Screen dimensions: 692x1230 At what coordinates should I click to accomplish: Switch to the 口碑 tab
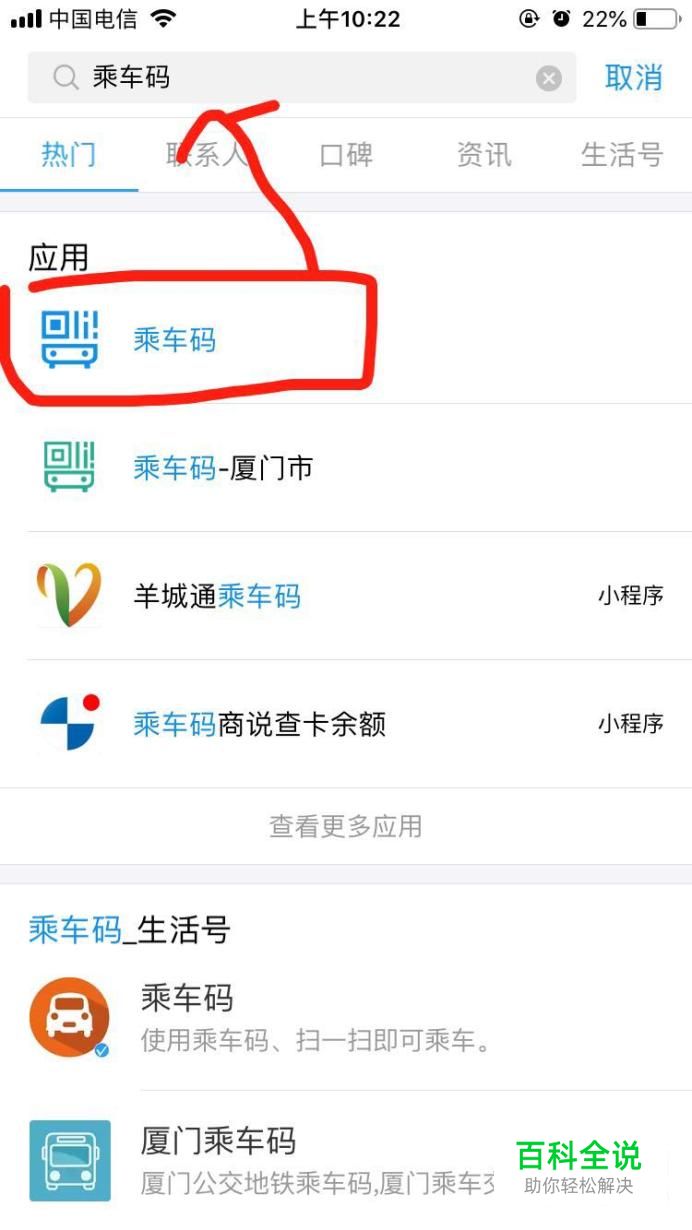[346, 155]
